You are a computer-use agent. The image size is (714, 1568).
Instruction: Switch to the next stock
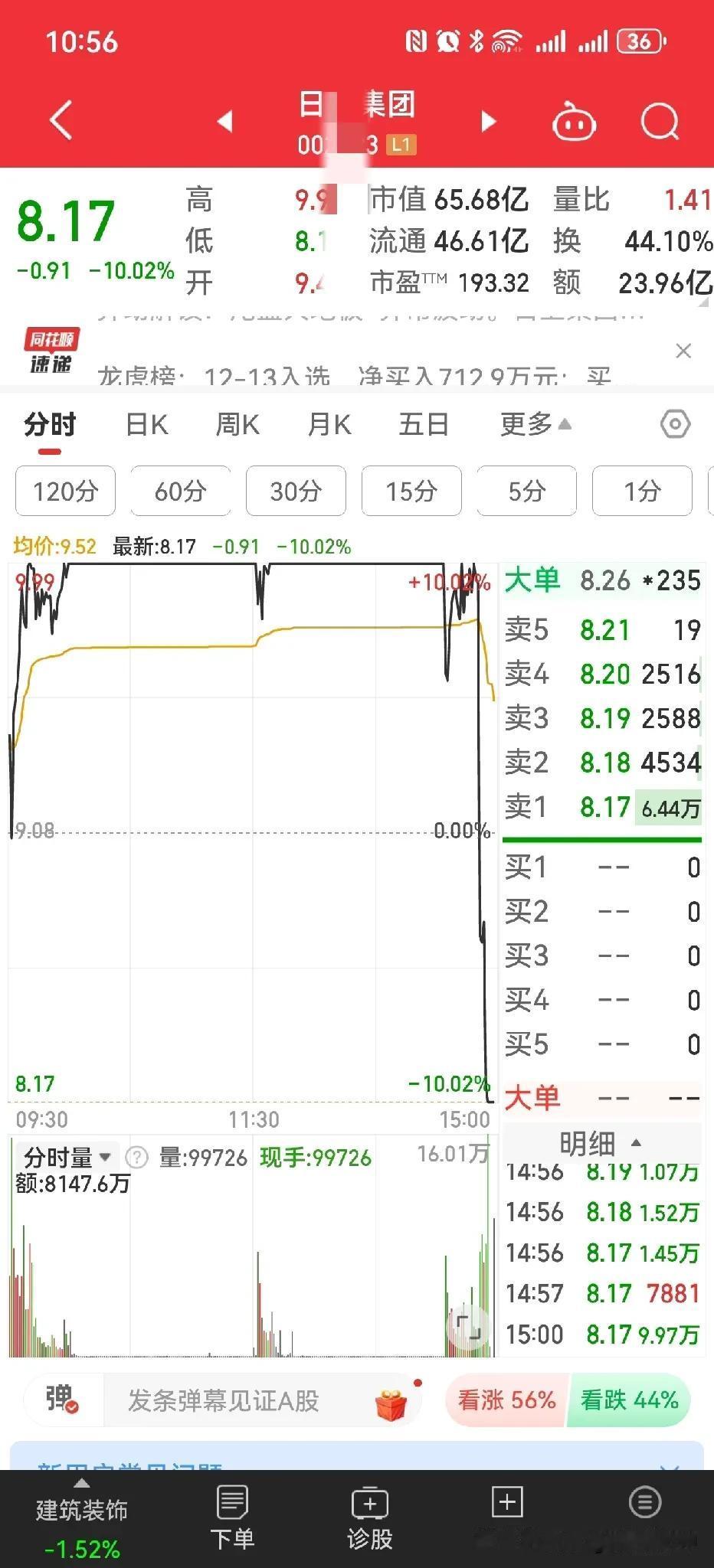tap(489, 121)
